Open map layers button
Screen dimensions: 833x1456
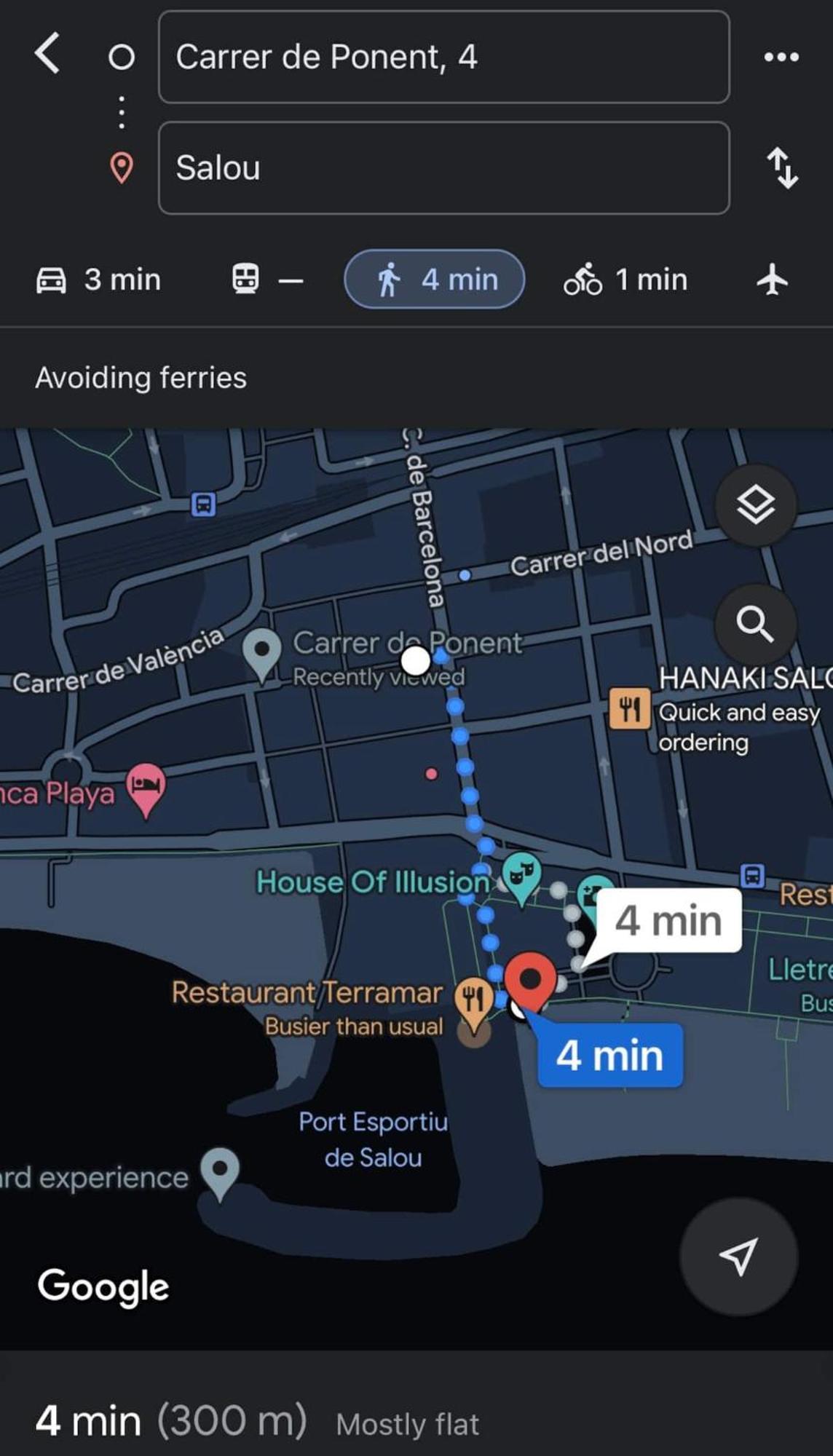pos(755,505)
